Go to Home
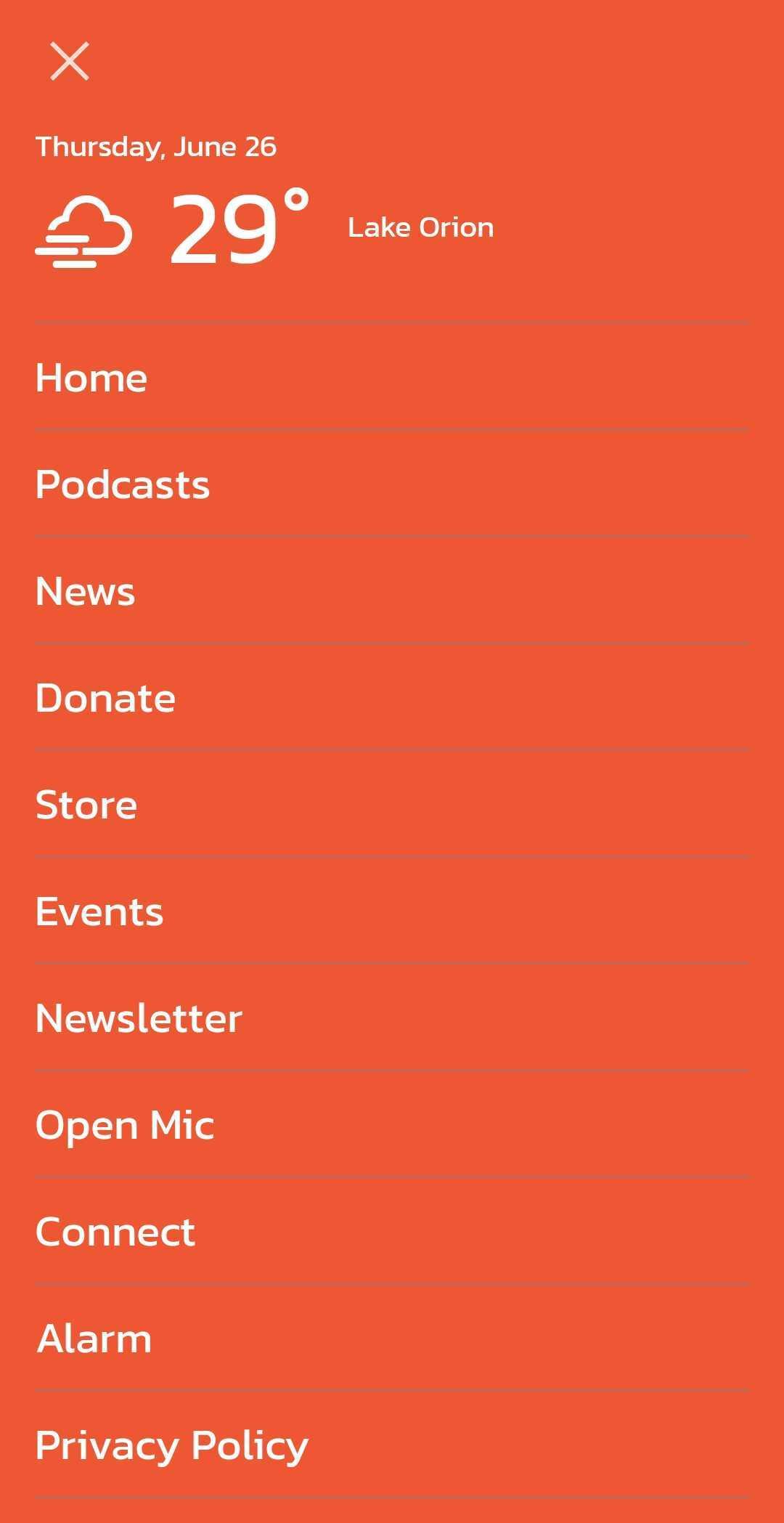The height and width of the screenshot is (1523, 784). coord(91,378)
